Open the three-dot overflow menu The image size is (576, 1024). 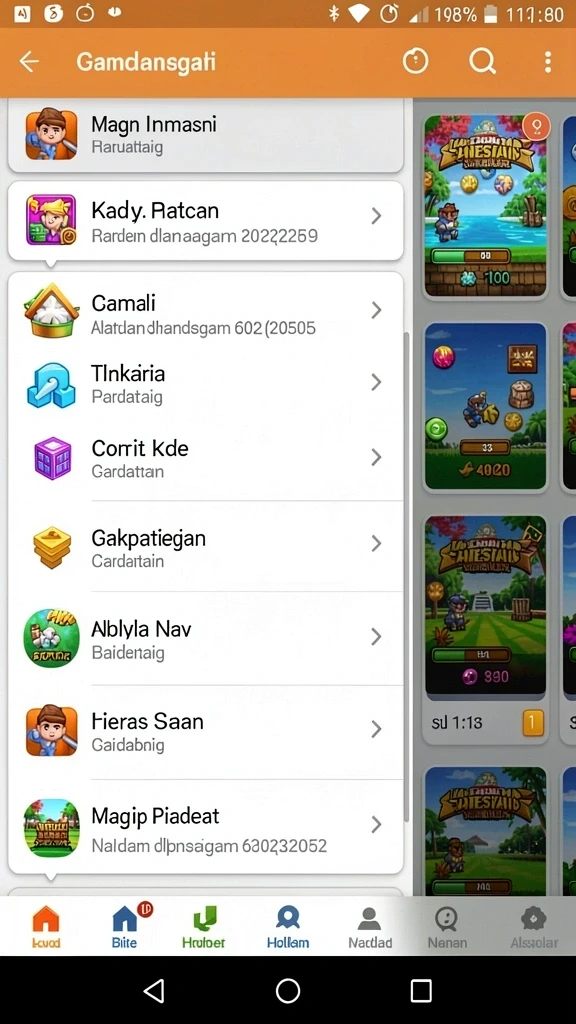(547, 62)
